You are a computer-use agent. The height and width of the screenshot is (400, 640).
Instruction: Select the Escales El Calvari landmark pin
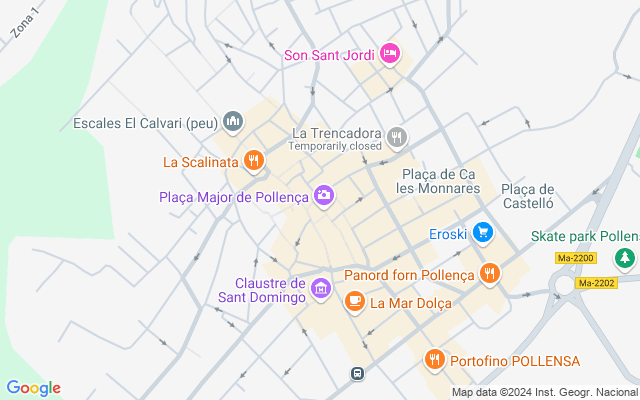pos(234,123)
